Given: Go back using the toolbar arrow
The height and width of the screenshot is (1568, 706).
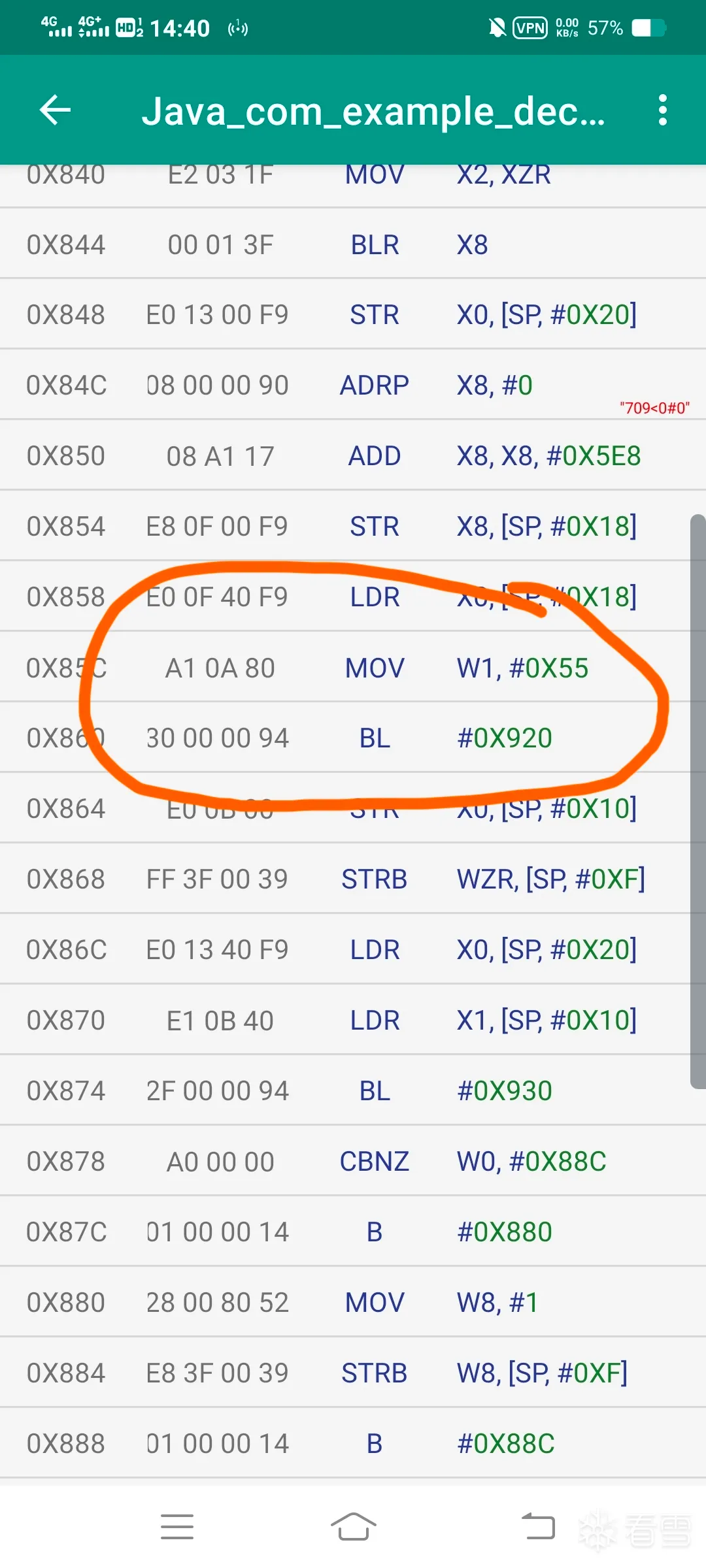Looking at the screenshot, I should pyautogui.click(x=56, y=110).
